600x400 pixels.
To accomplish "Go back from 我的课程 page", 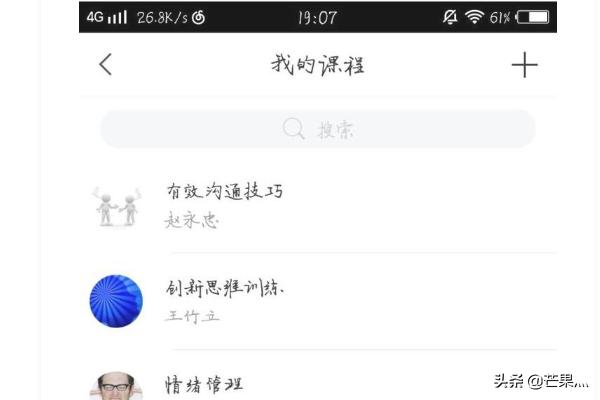I will point(105,65).
